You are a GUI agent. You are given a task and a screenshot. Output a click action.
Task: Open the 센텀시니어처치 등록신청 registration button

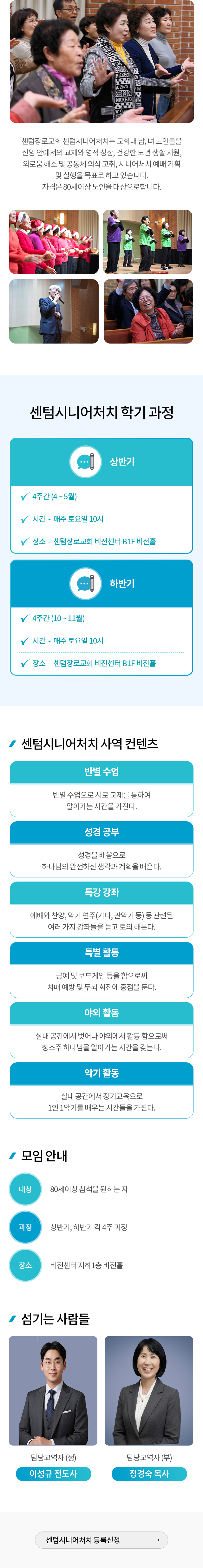101,1539
